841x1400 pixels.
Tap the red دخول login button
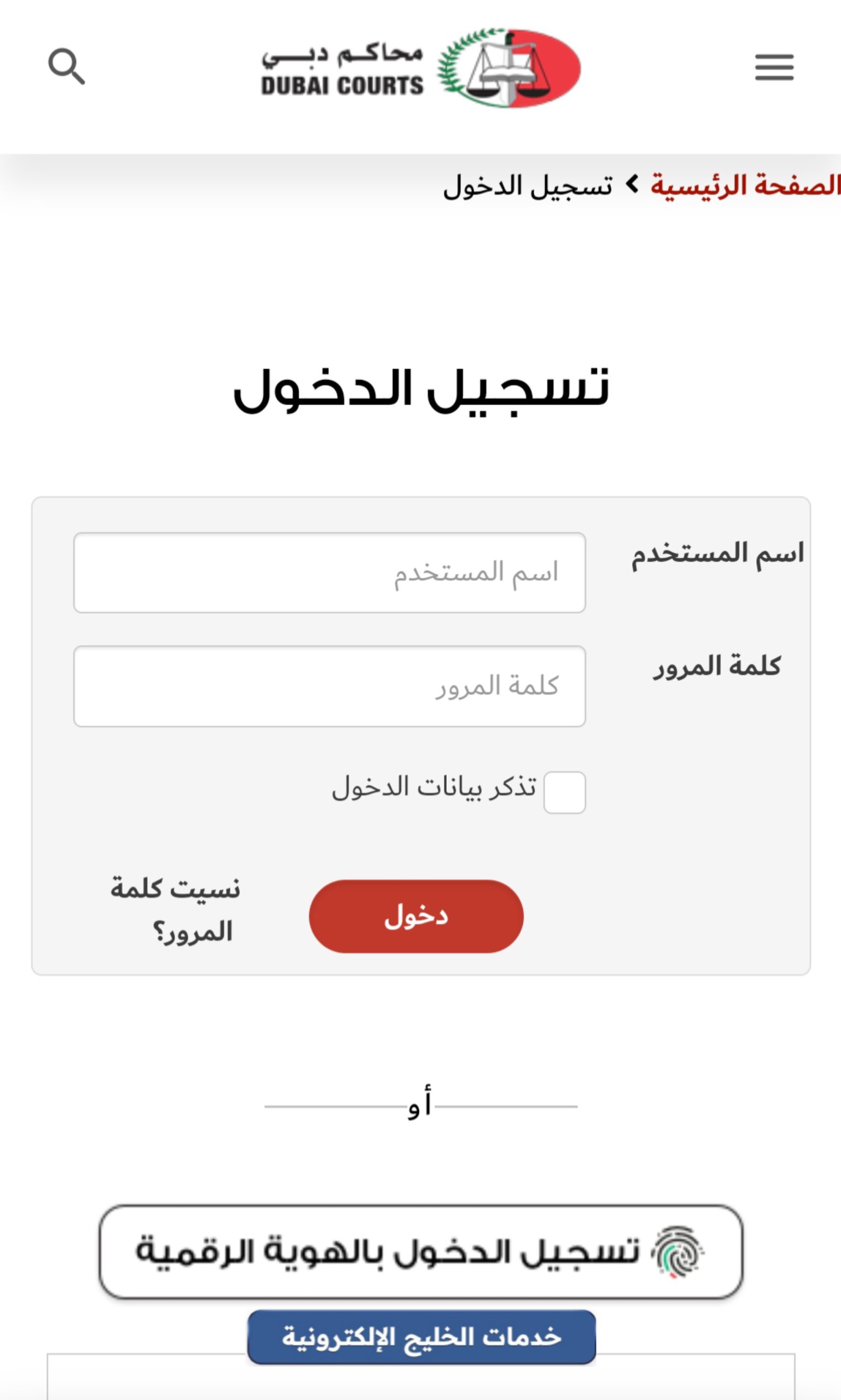pos(416,916)
